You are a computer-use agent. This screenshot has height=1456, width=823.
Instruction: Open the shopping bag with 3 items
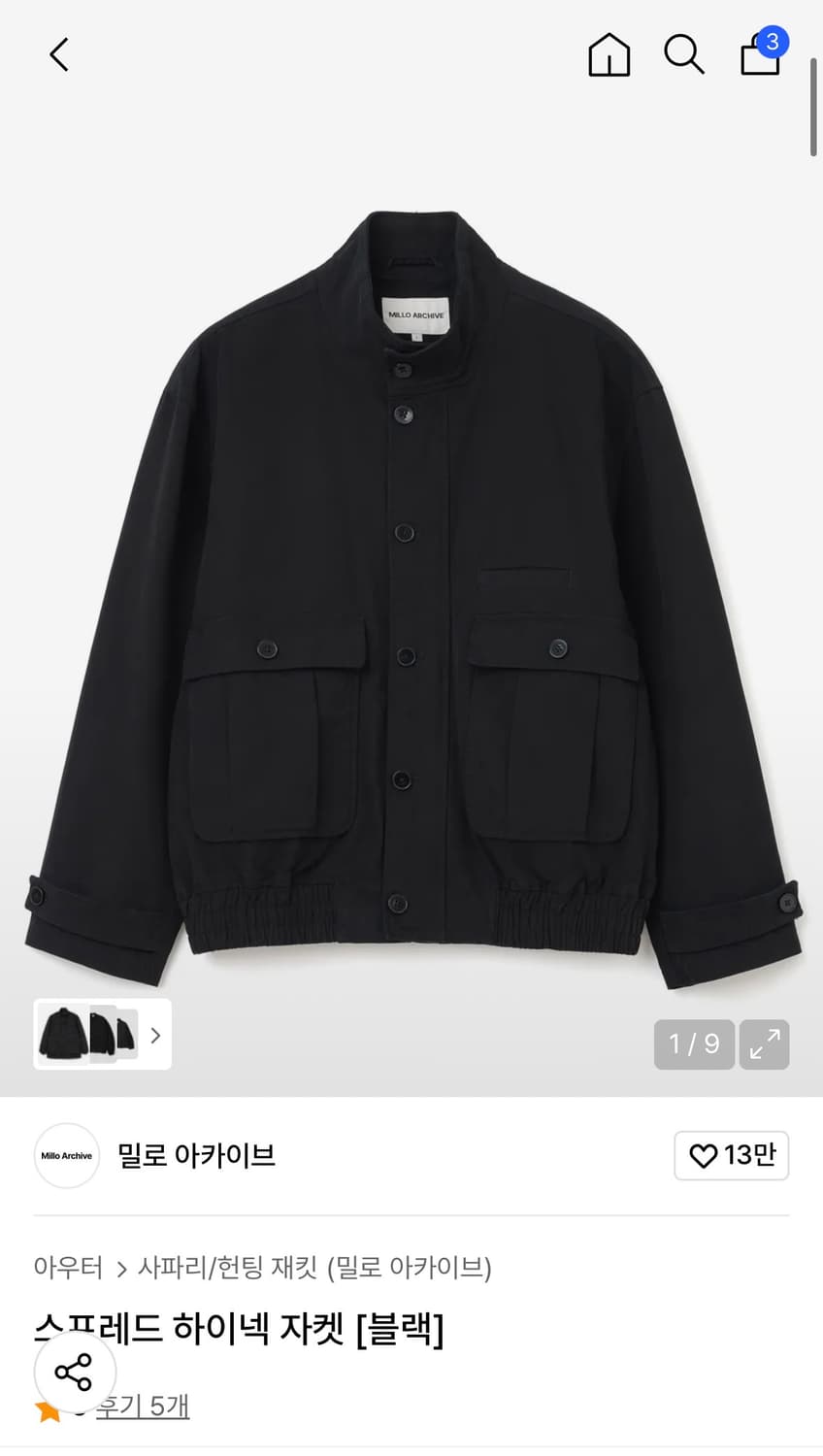pos(760,54)
